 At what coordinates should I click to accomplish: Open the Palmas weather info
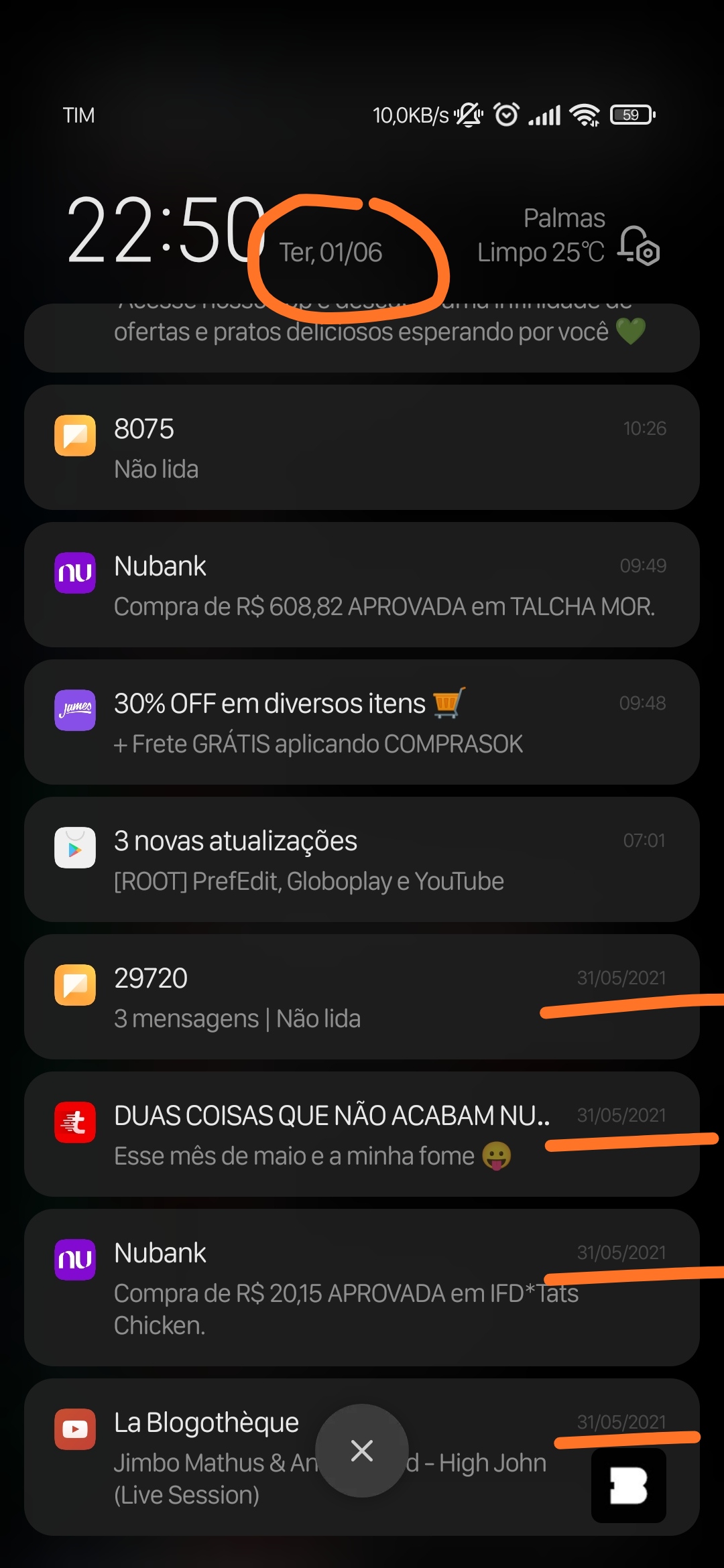tap(541, 236)
